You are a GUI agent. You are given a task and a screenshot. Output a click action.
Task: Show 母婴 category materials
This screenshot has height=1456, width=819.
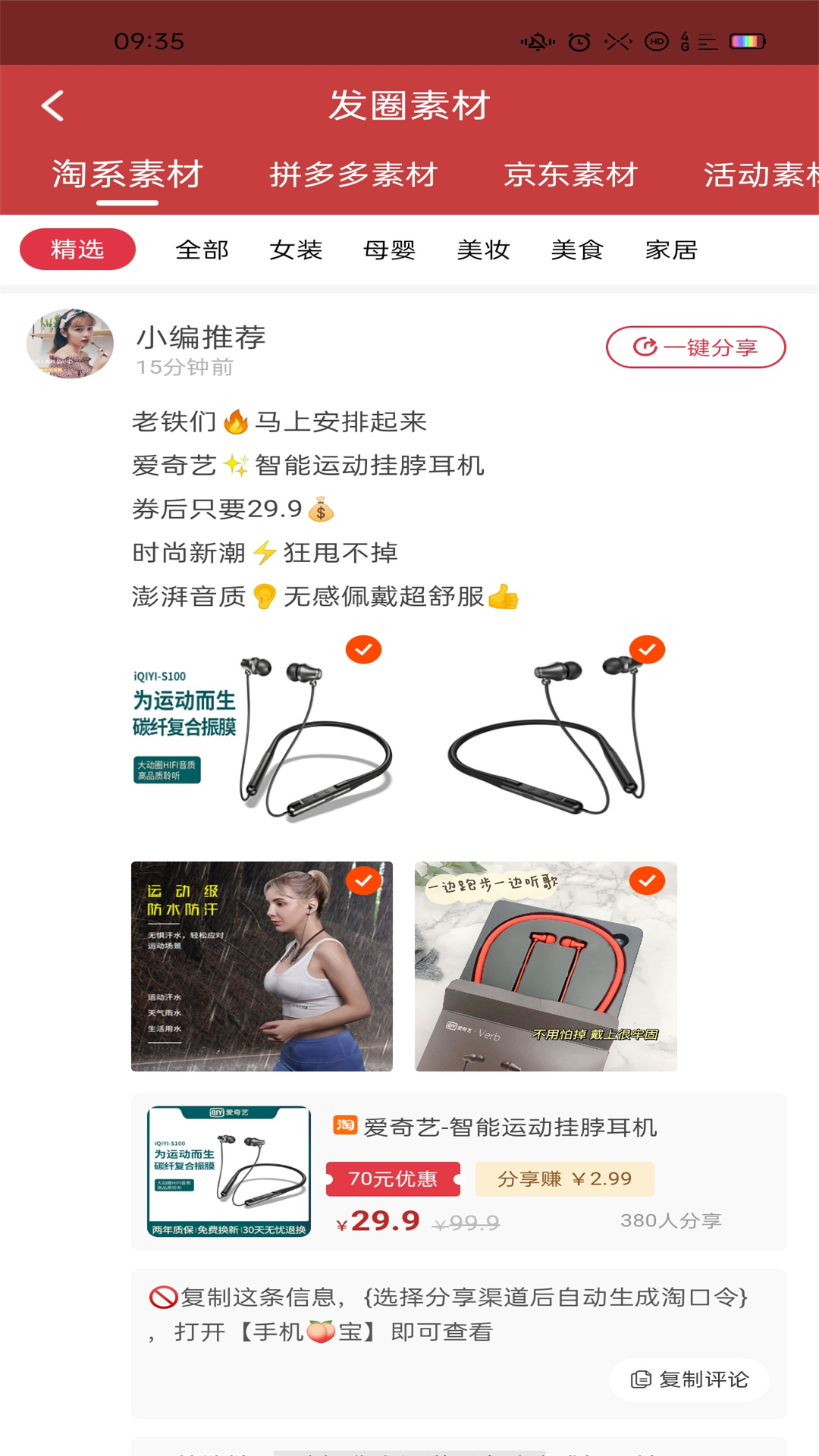(390, 249)
